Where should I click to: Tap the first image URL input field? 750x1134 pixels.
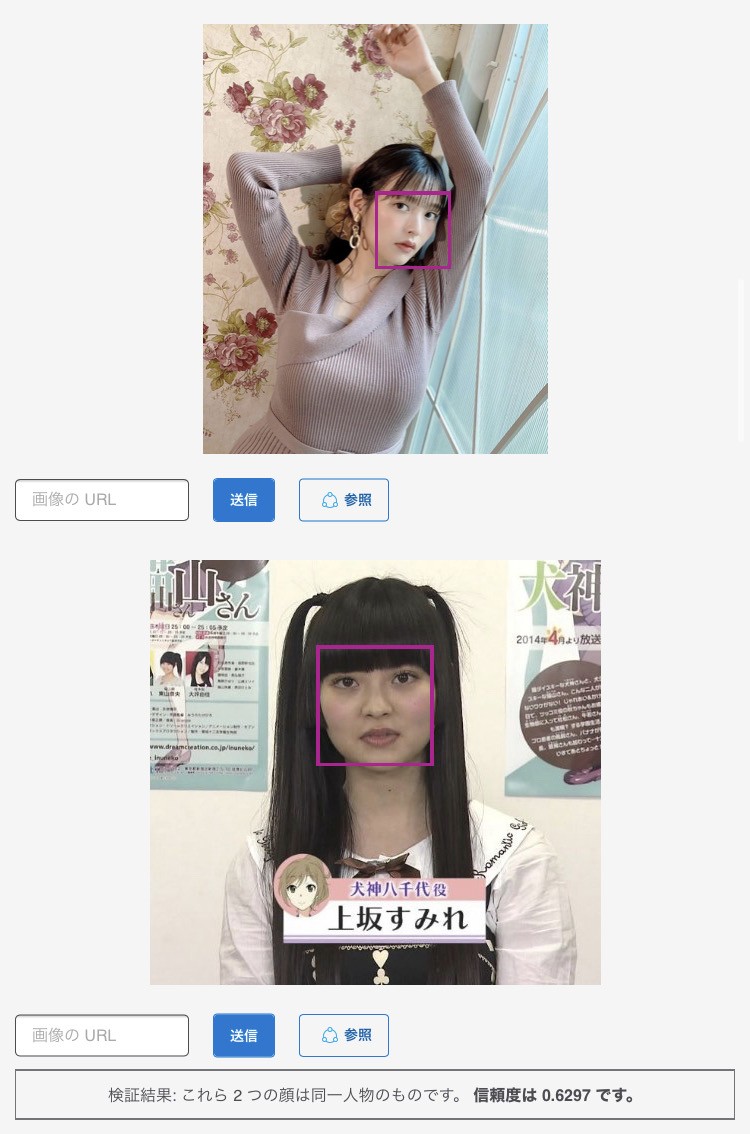102,500
